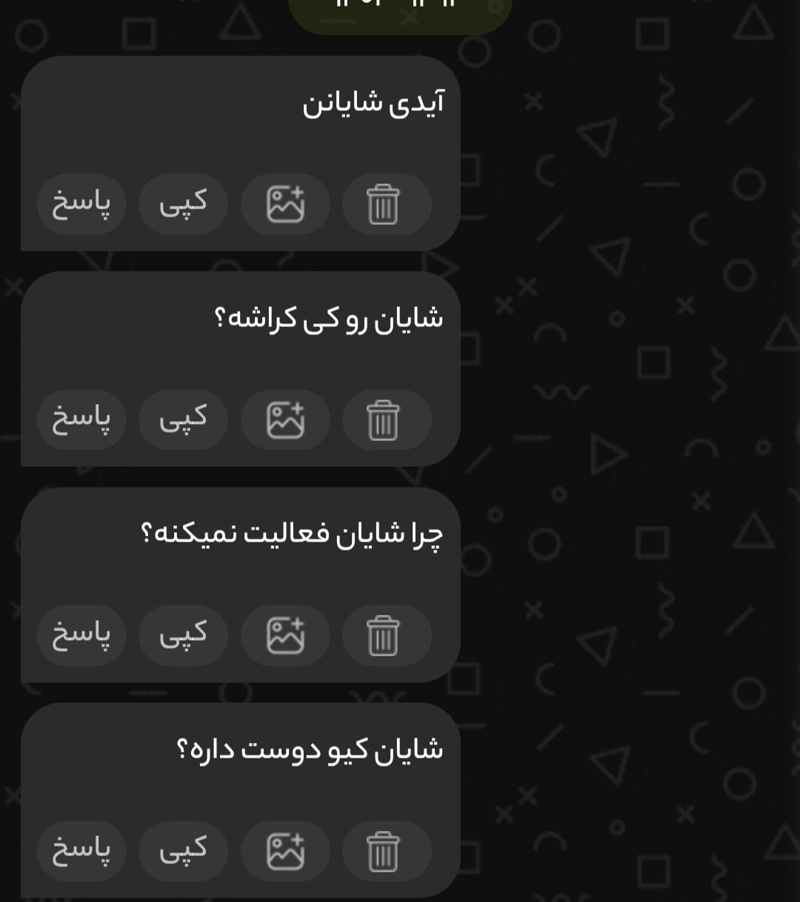The width and height of the screenshot is (800, 902).
Task: Tap پاسخ under چرا شایان فعالیت نمیکنه؟
Action: pyautogui.click(x=81, y=635)
